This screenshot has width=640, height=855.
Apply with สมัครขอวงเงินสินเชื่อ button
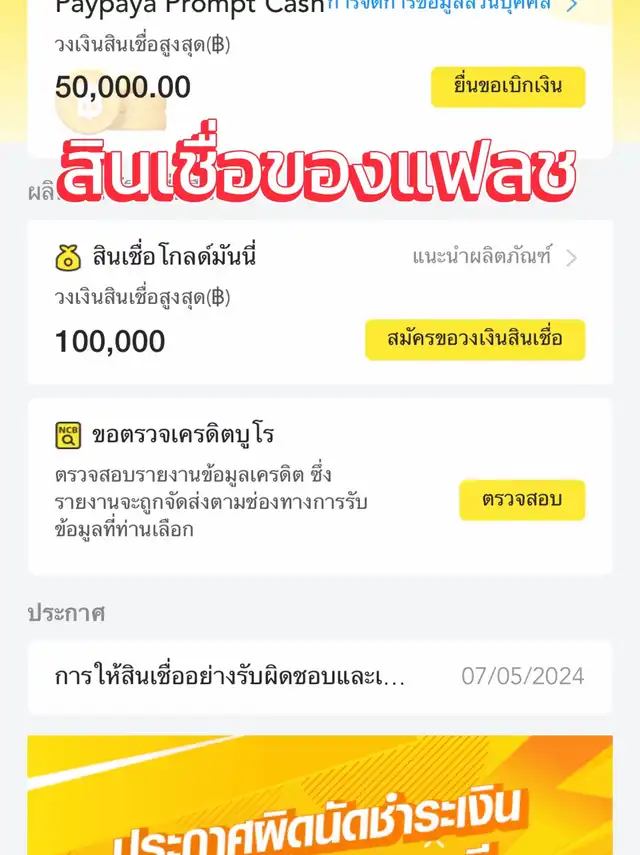474,339
